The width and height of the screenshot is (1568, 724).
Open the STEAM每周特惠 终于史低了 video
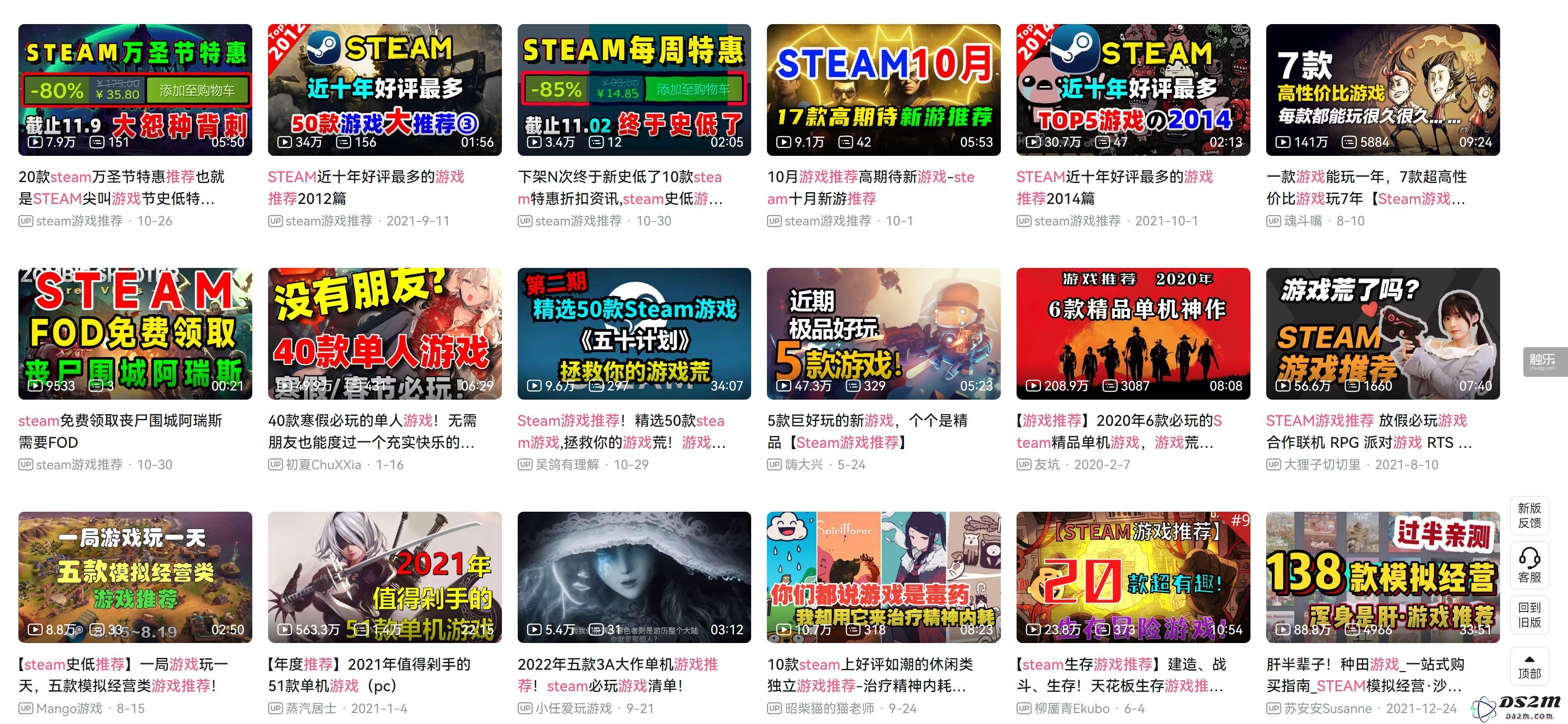click(x=634, y=89)
